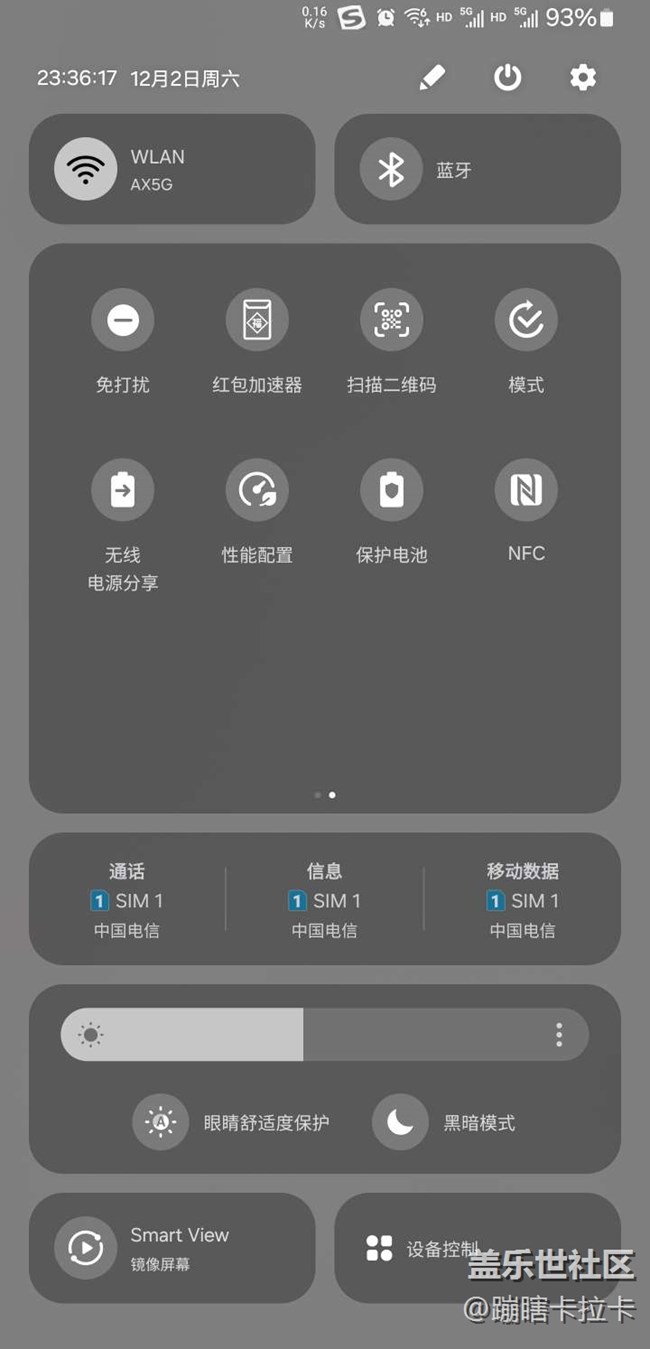Choose SIM for 通话 calls

[127, 900]
